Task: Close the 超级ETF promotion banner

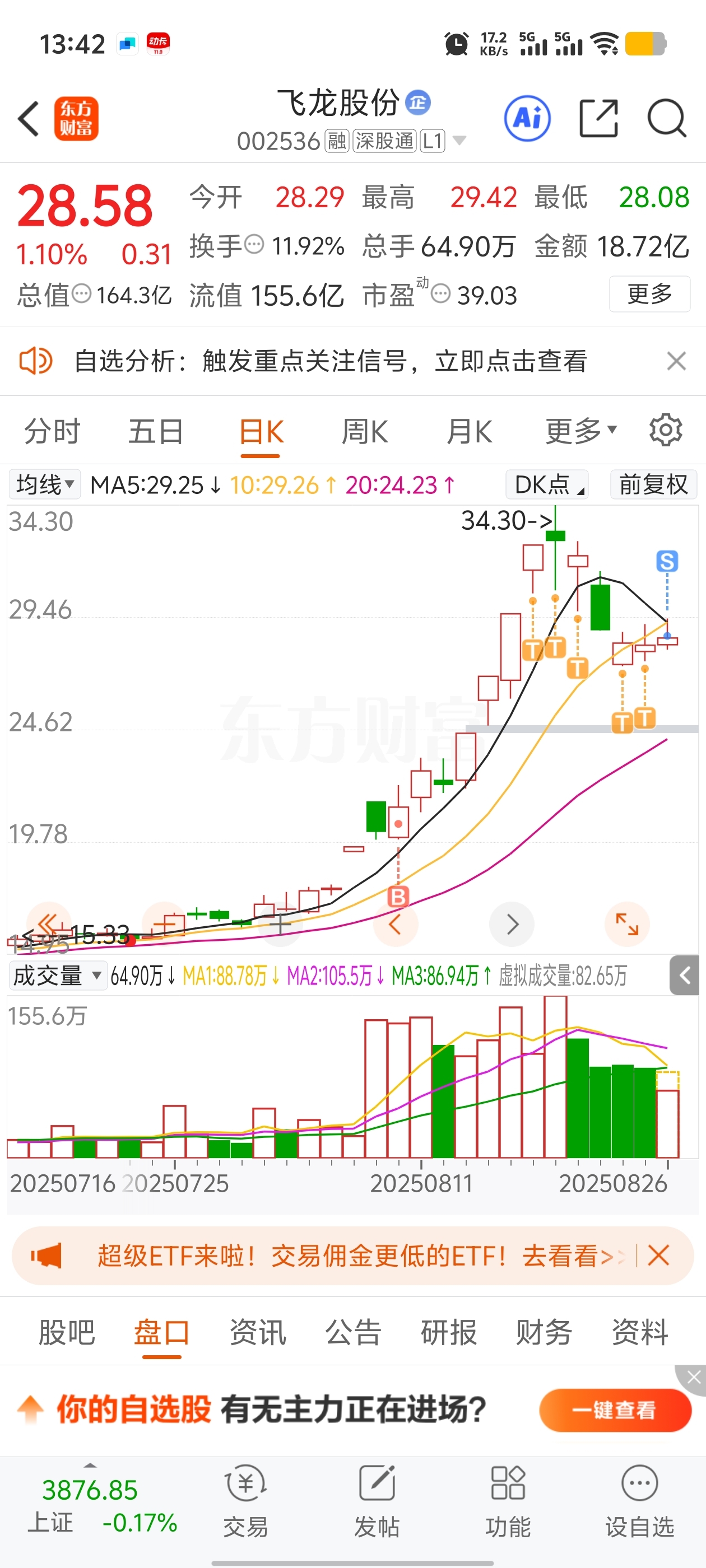Action: click(x=659, y=1255)
